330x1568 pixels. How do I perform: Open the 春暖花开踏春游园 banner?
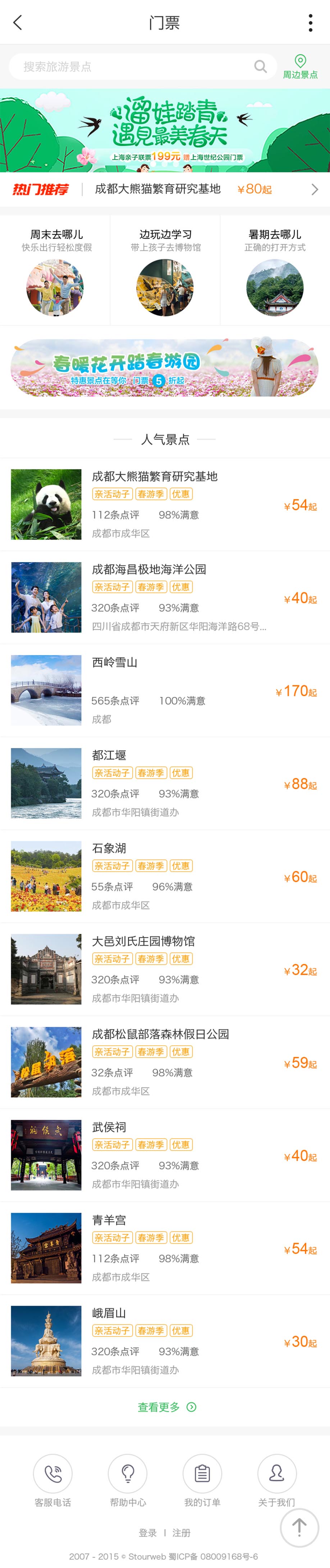[x=165, y=368]
